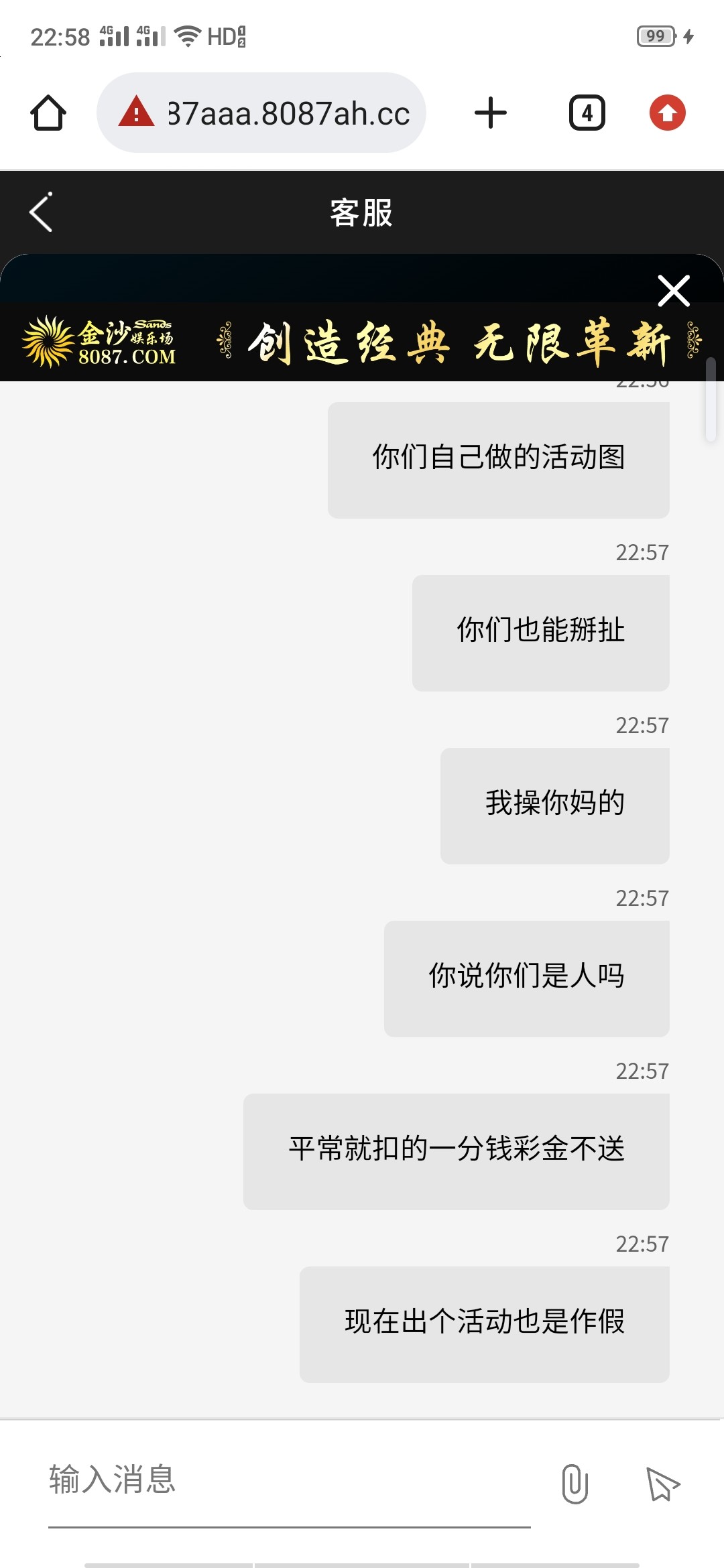Open a new browser tab with the plus icon
Image resolution: width=724 pixels, height=1568 pixels.
click(x=490, y=112)
